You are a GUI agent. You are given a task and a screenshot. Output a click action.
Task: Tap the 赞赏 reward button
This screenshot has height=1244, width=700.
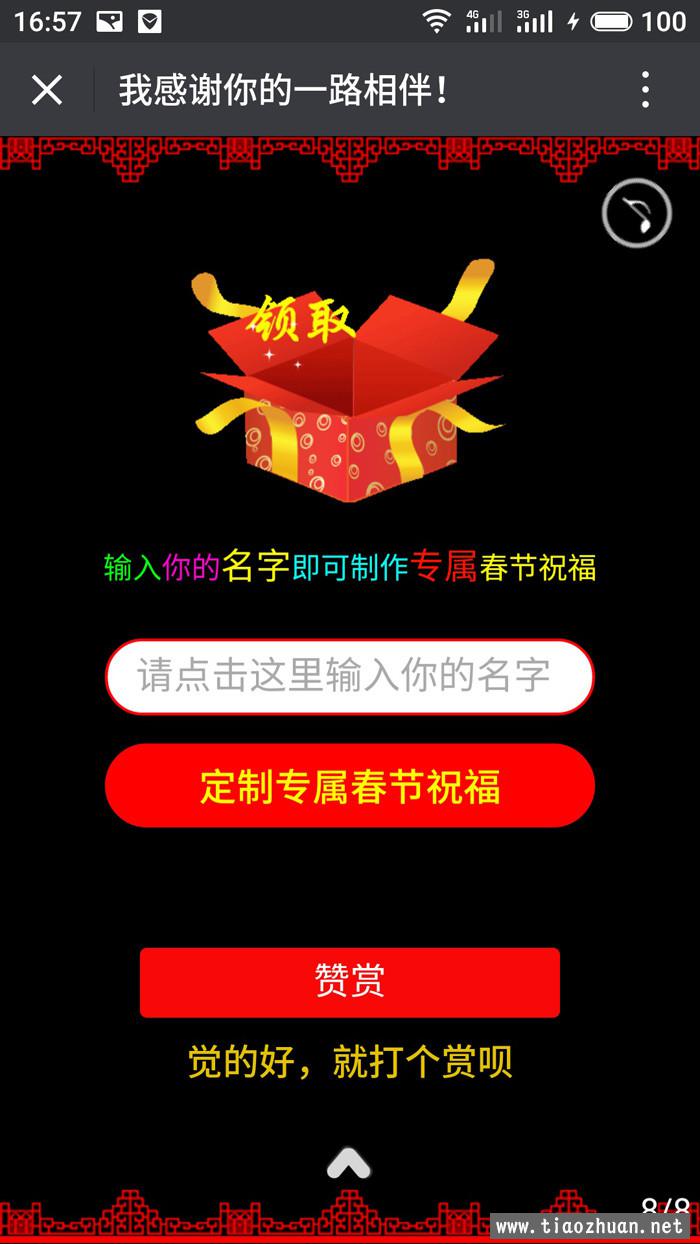(x=349, y=982)
